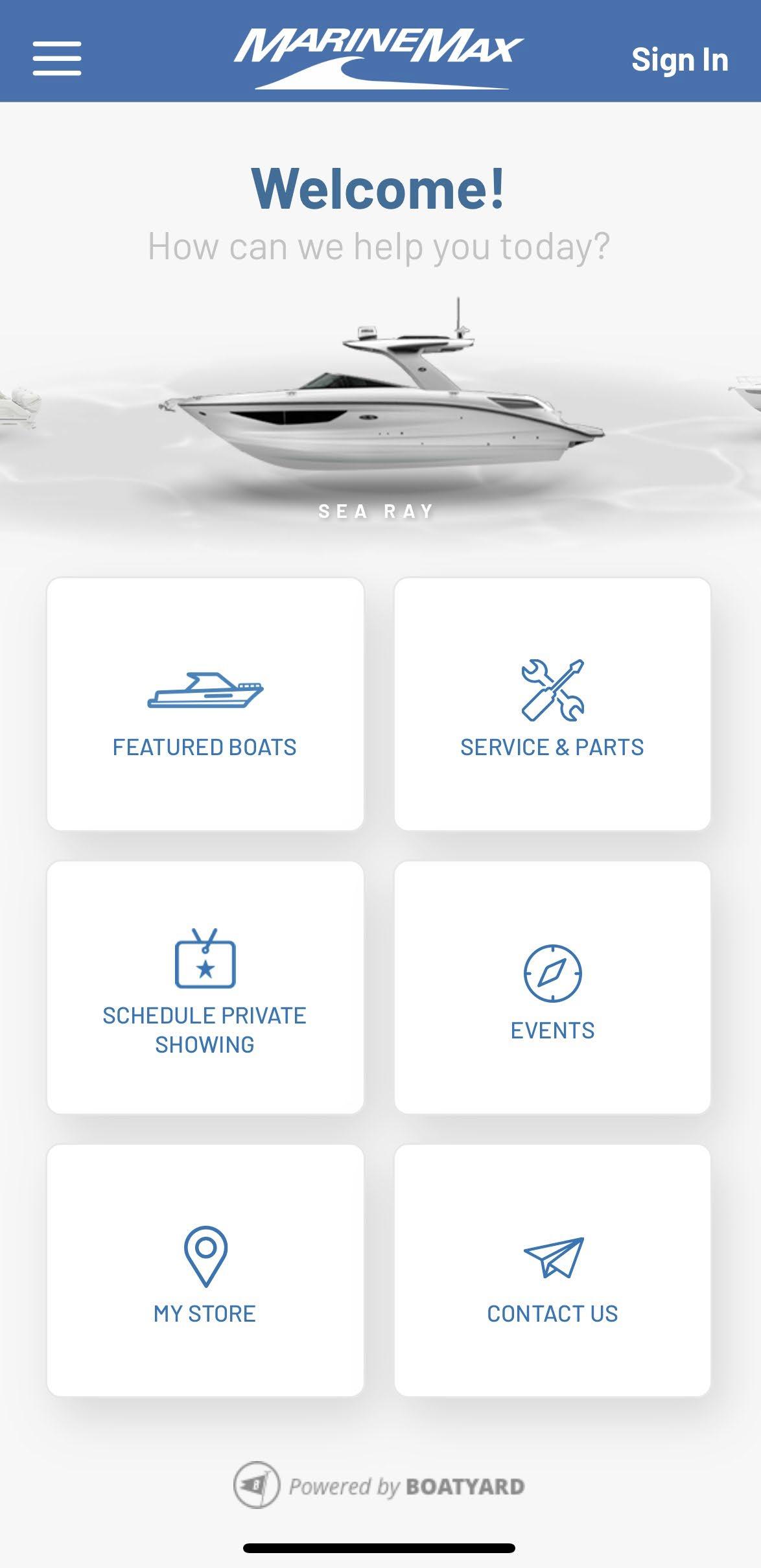
Task: Select Schedule Private Showing
Action: coord(205,987)
